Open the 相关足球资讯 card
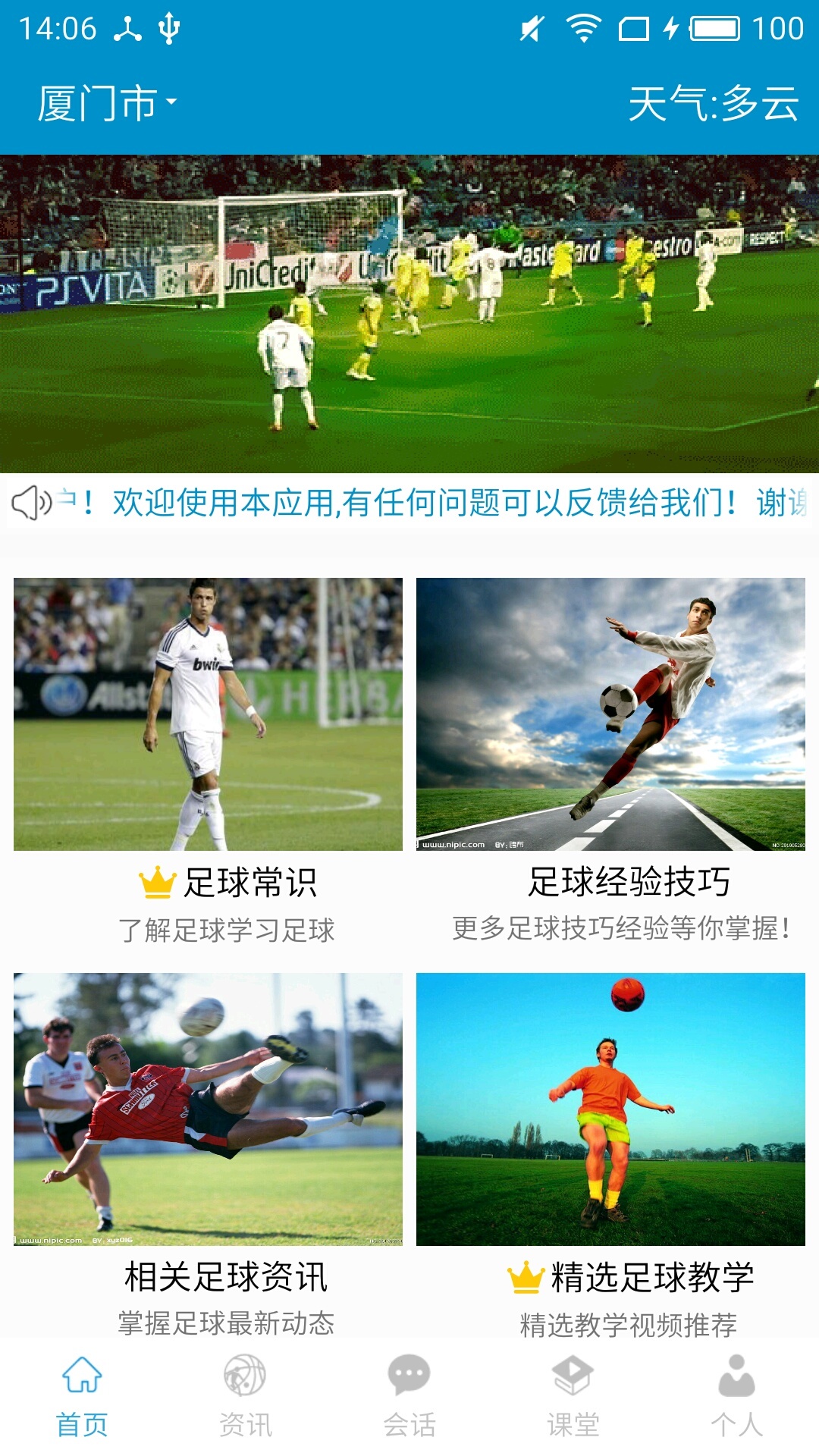Viewport: 819px width, 1456px height. [x=208, y=1109]
